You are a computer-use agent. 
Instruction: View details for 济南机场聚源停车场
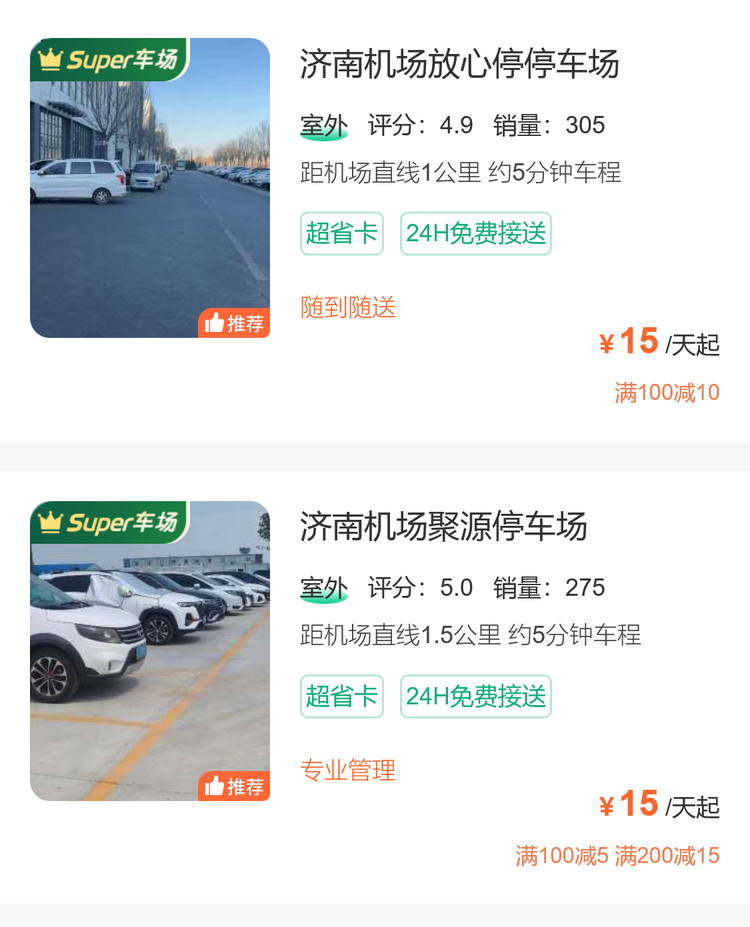click(443, 527)
